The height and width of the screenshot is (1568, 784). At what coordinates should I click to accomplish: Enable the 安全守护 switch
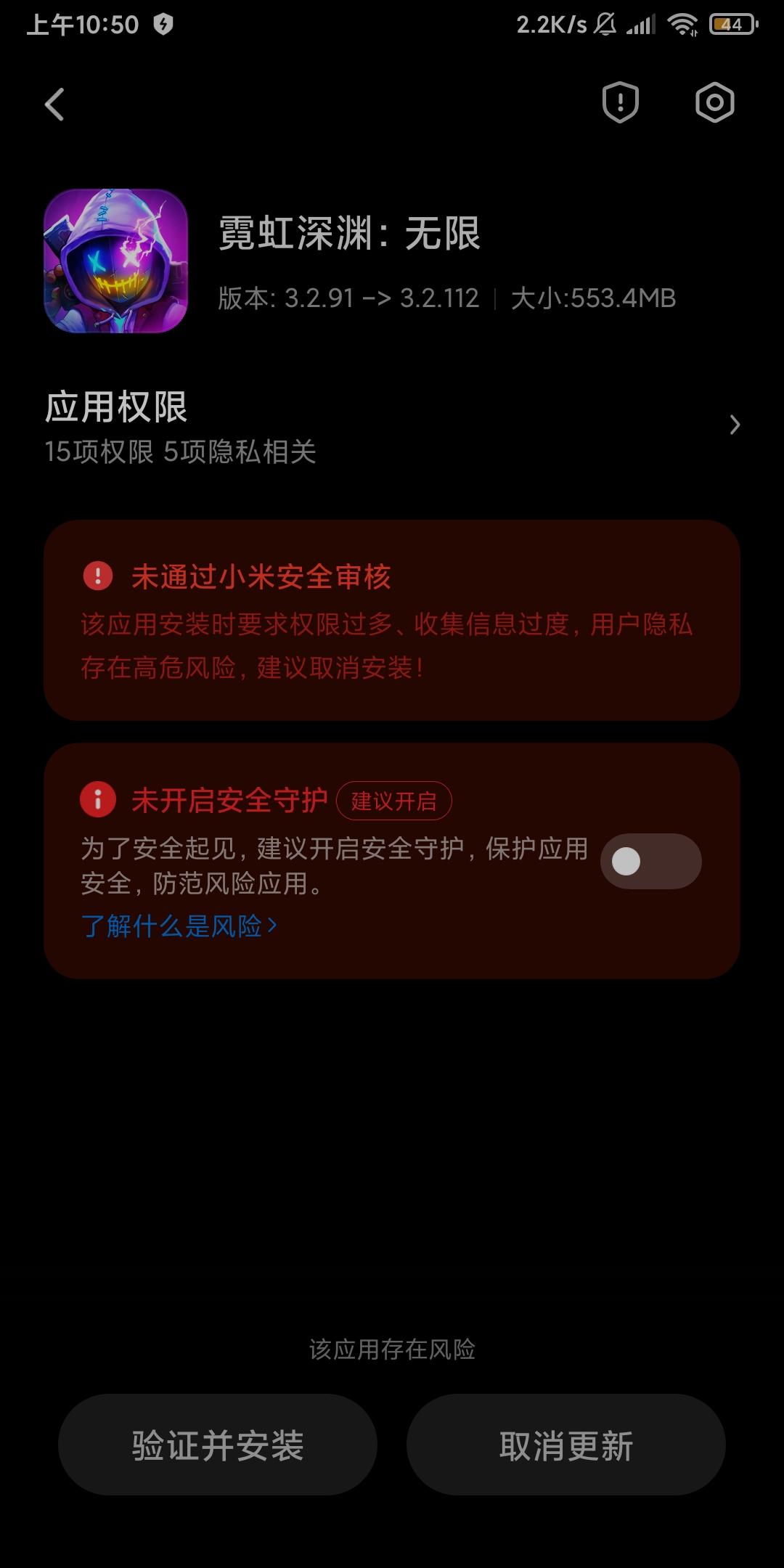click(x=650, y=861)
